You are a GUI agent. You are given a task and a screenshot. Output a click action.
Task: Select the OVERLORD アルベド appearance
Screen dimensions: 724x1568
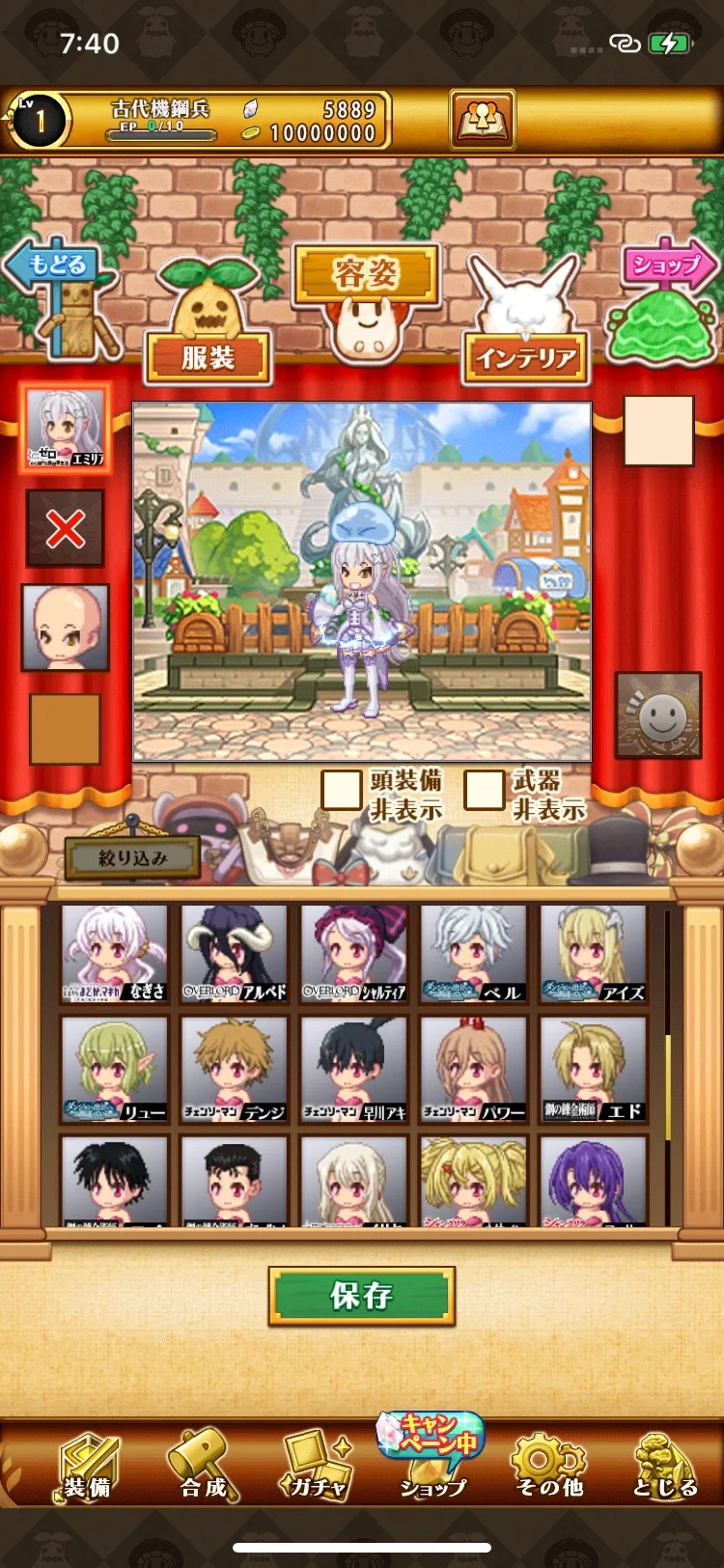(234, 954)
